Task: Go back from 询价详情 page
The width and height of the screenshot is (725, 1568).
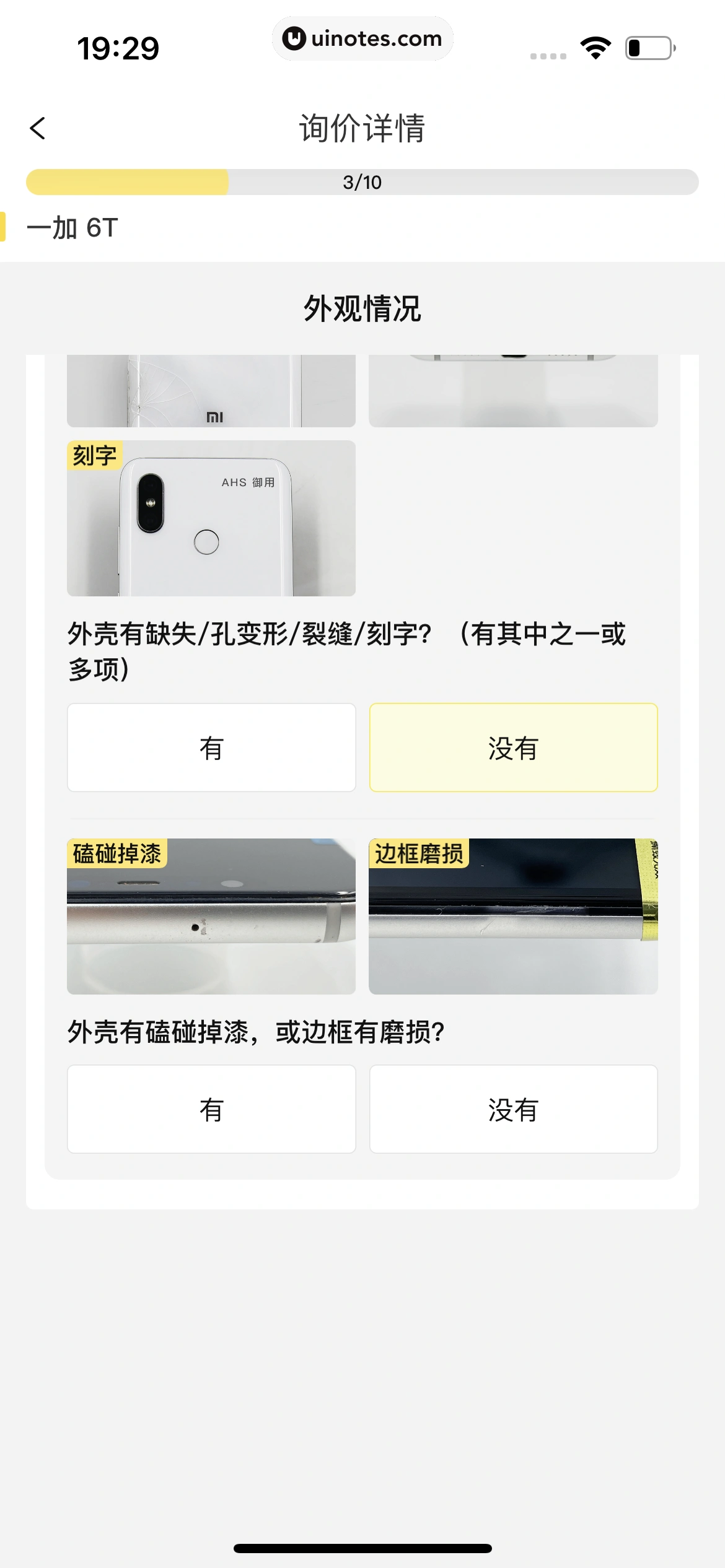Action: point(38,129)
